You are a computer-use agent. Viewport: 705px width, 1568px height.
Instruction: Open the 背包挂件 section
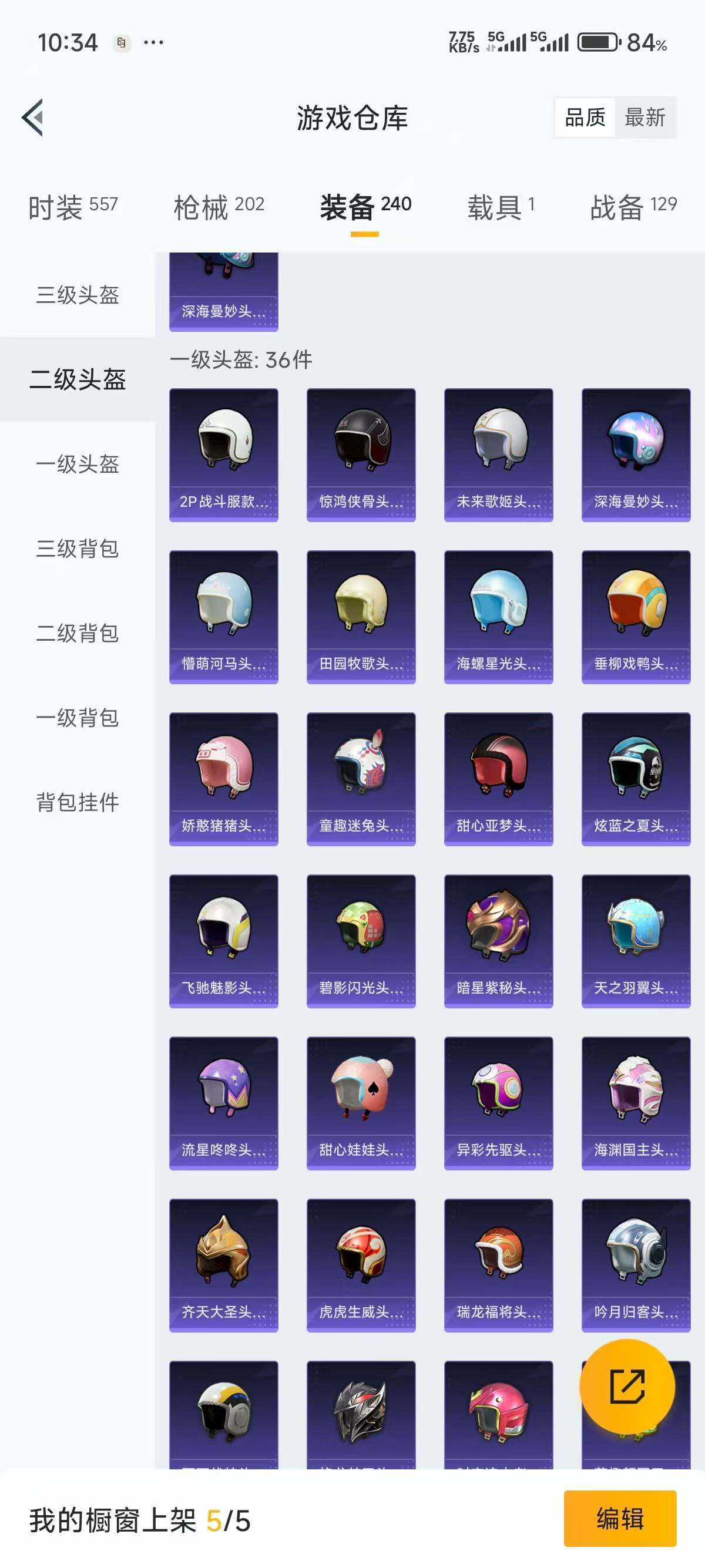(78, 802)
